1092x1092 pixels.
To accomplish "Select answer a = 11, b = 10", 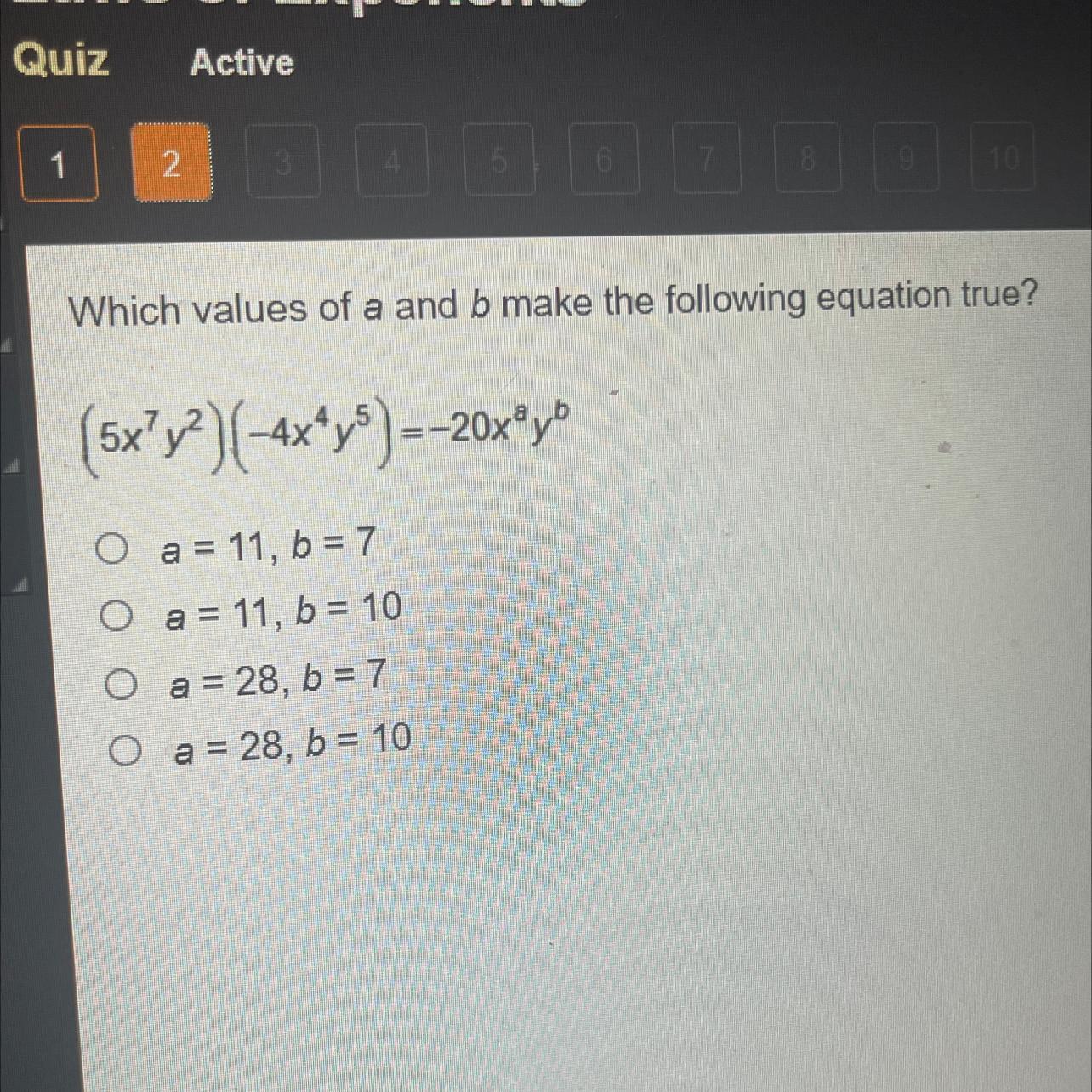I will 116,615.
